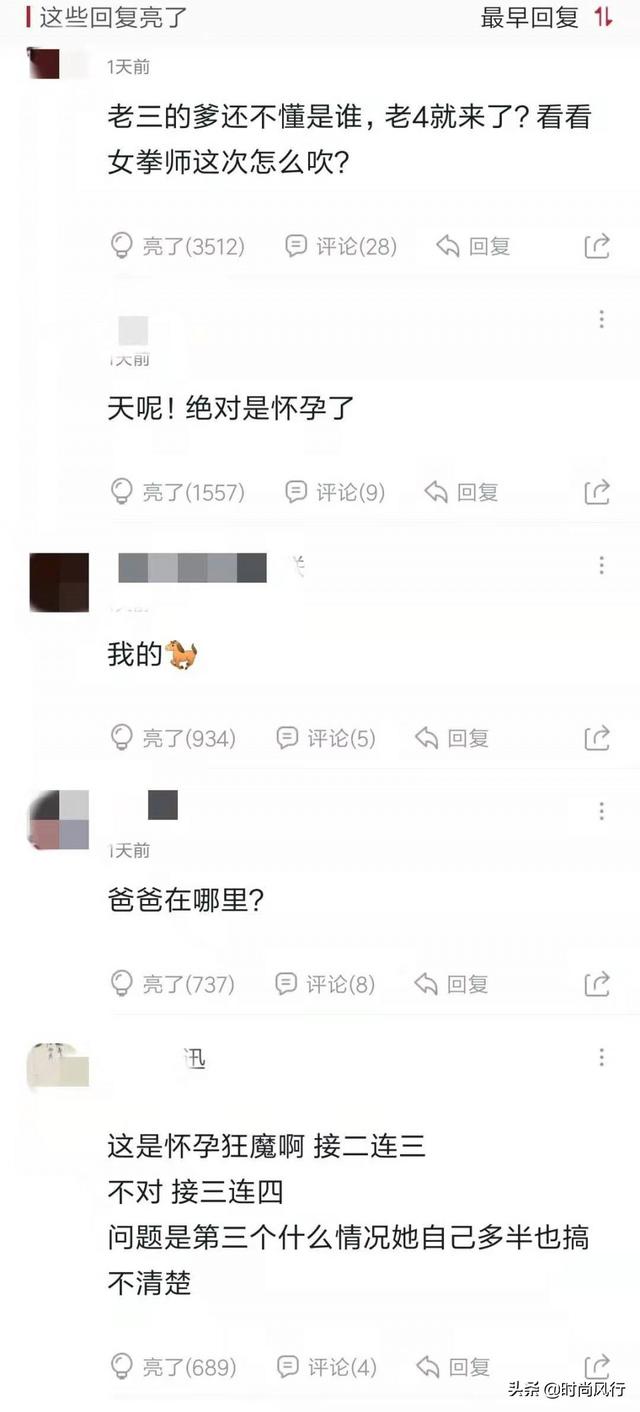View 评论(9) under 天呢！绝对是怀孕了
640x1412 pixels.
pyautogui.click(x=335, y=492)
